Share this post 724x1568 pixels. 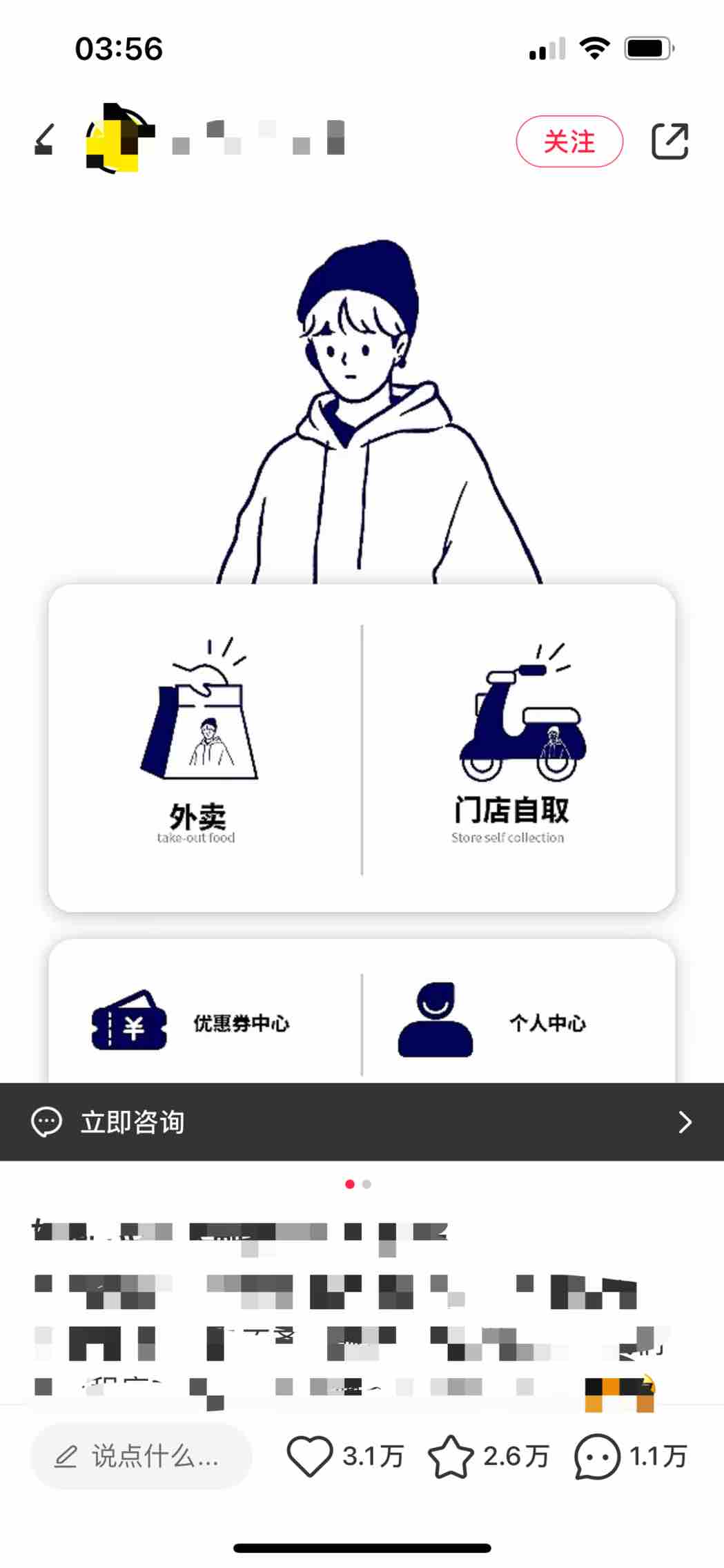point(669,142)
